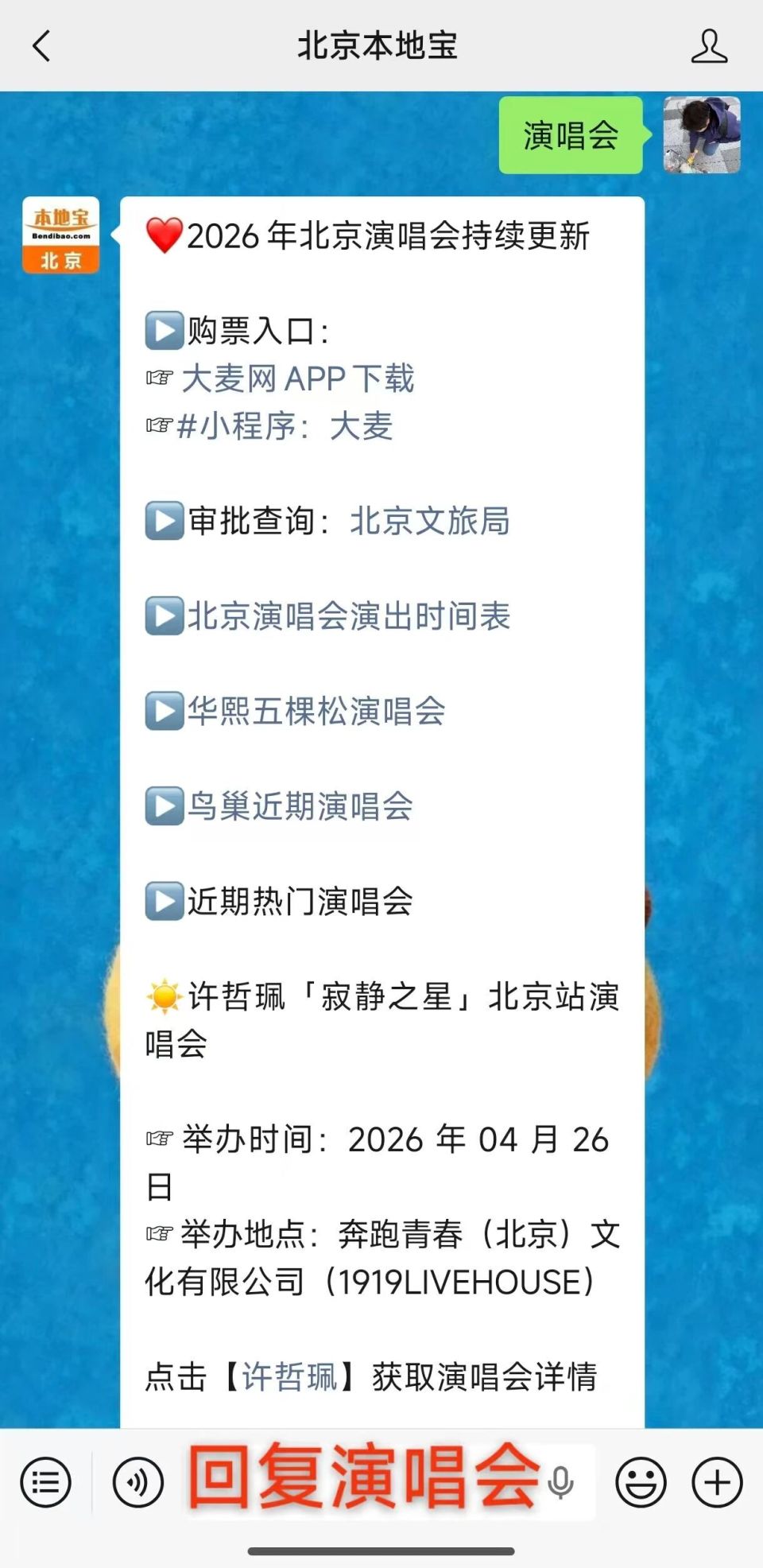Click the Bendibao logo on the message card
This screenshot has width=763, height=1568.
[x=60, y=235]
